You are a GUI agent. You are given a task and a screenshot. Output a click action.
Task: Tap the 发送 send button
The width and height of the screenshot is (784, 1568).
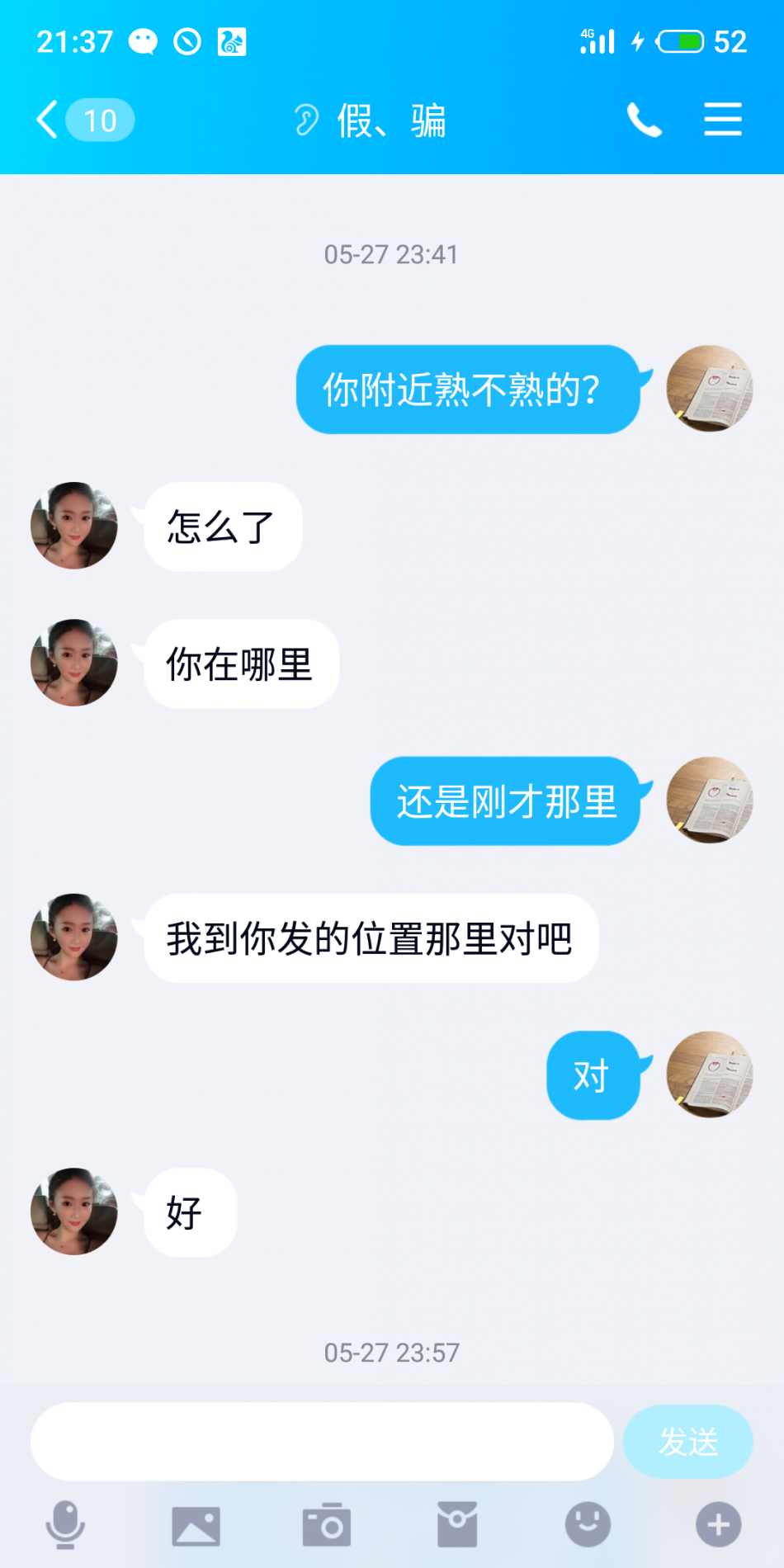pyautogui.click(x=687, y=1441)
